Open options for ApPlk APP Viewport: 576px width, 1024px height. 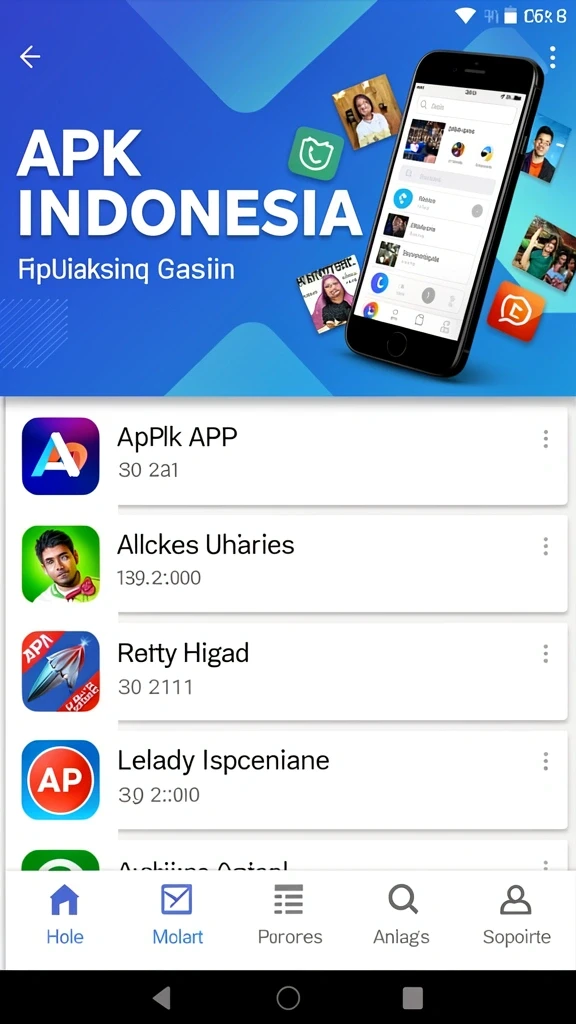click(x=545, y=439)
